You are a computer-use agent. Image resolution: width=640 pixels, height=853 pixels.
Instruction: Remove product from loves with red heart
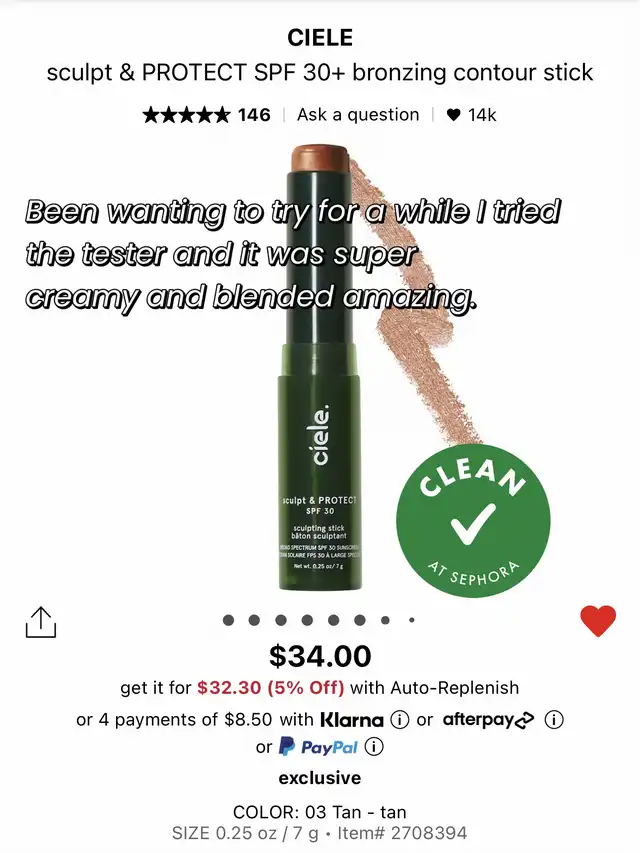tap(598, 621)
